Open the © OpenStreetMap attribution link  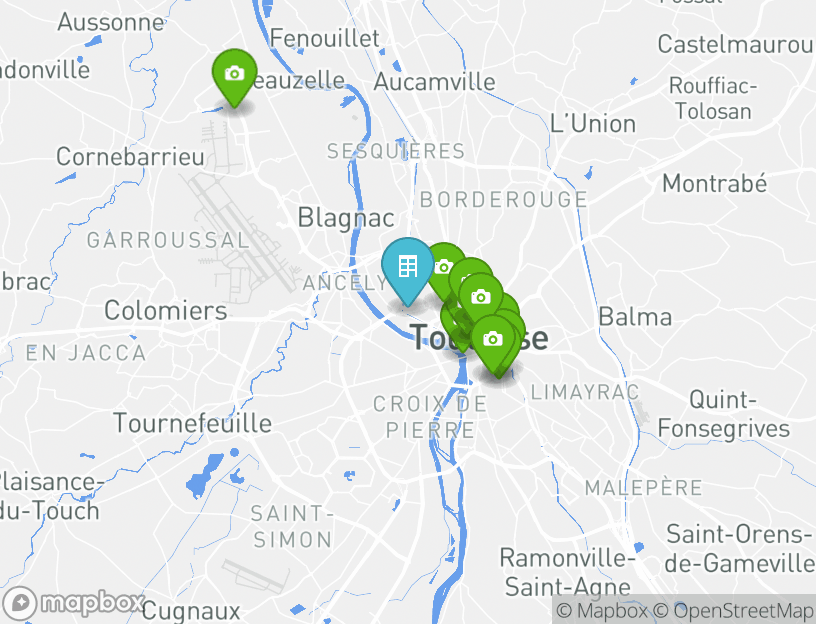(x=734, y=610)
